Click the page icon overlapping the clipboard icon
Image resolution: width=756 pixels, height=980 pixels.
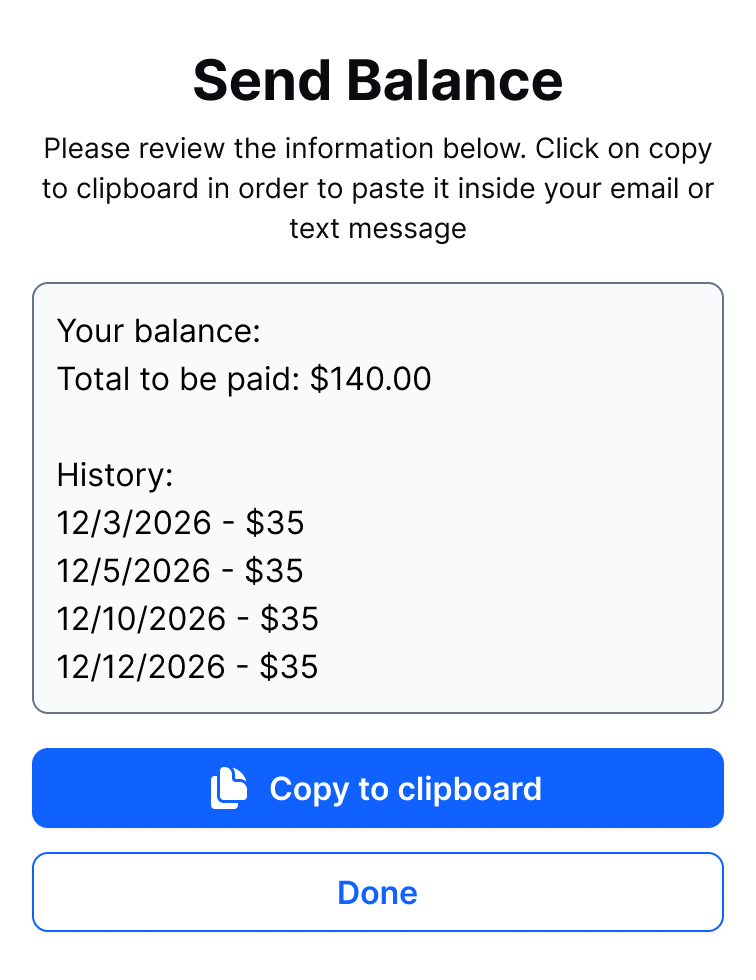[x=236, y=780]
